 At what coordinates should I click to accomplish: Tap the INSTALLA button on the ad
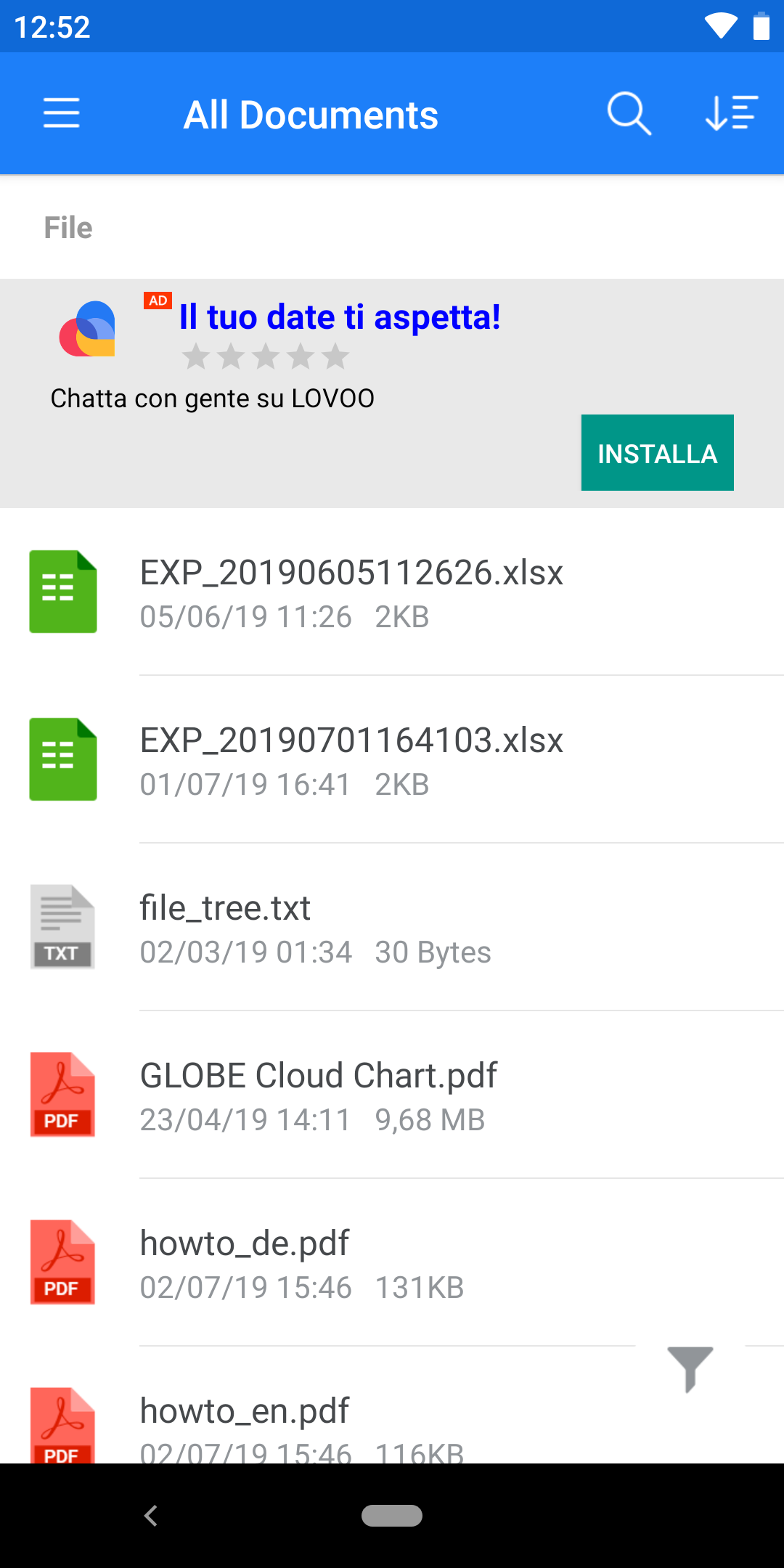[x=657, y=453]
